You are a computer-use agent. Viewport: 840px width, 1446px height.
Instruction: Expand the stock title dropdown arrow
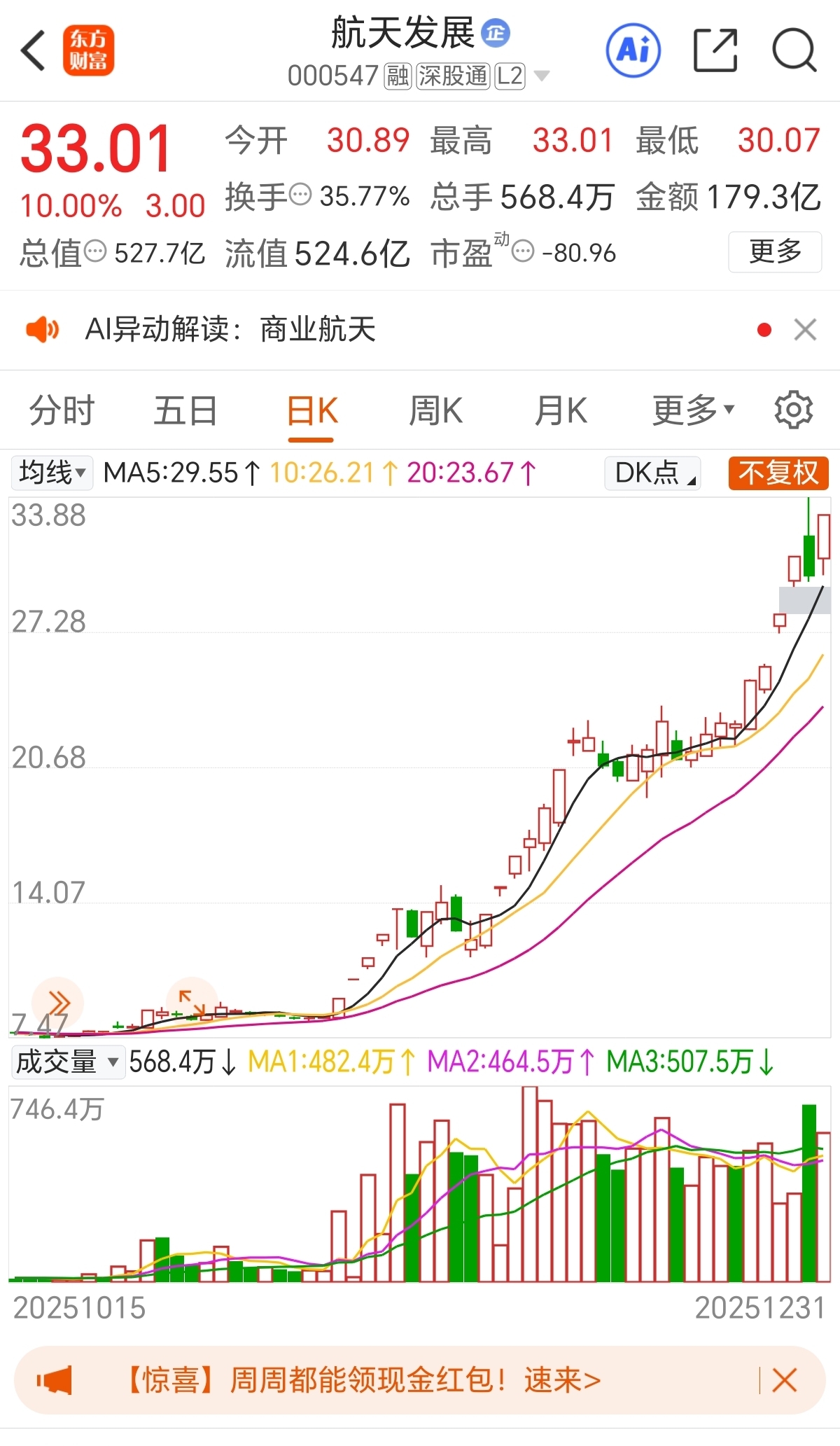click(x=542, y=76)
